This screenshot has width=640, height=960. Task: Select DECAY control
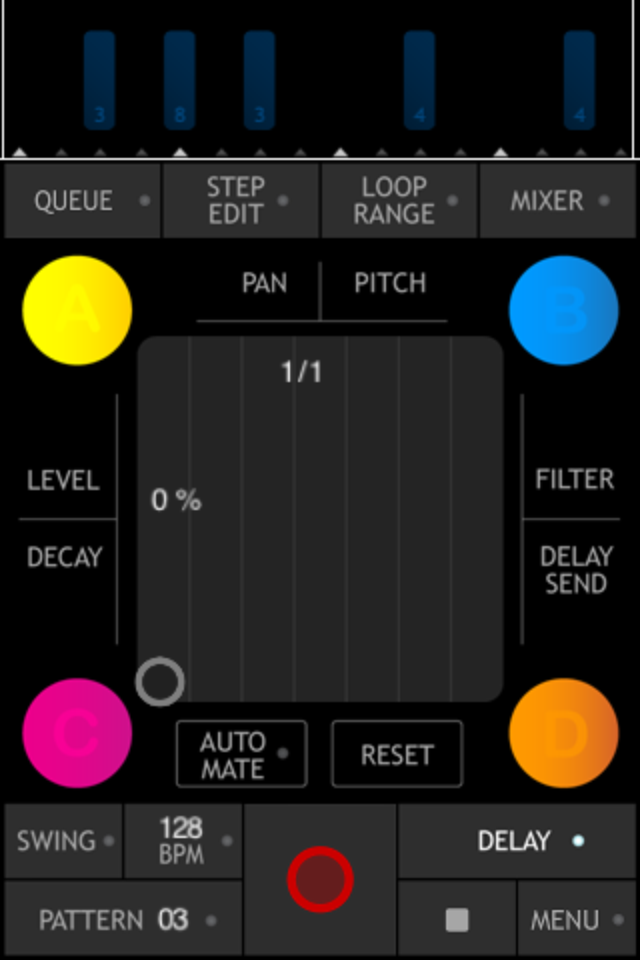coord(64,557)
